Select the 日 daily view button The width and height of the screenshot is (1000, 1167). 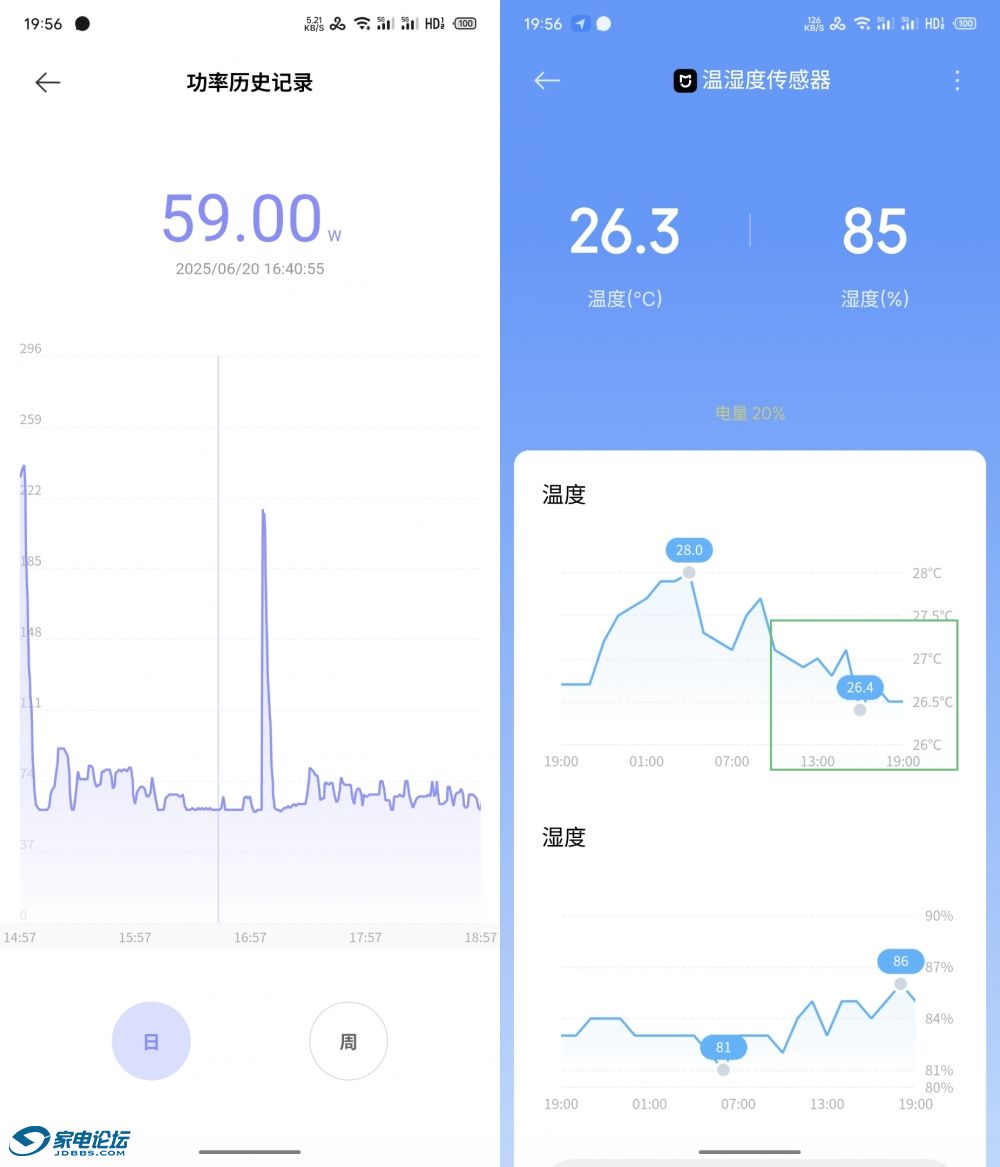pyautogui.click(x=151, y=1041)
